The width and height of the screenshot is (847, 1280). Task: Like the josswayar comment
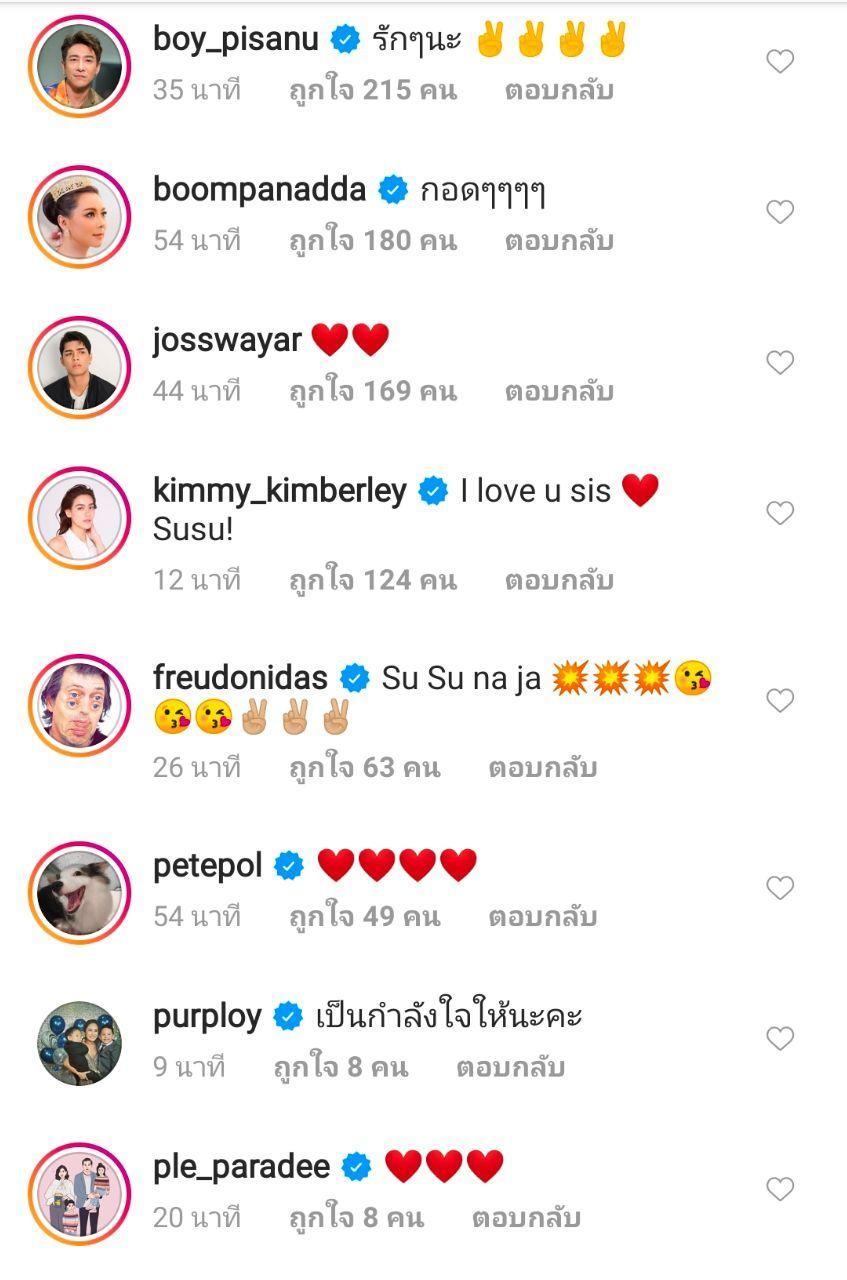[780, 362]
